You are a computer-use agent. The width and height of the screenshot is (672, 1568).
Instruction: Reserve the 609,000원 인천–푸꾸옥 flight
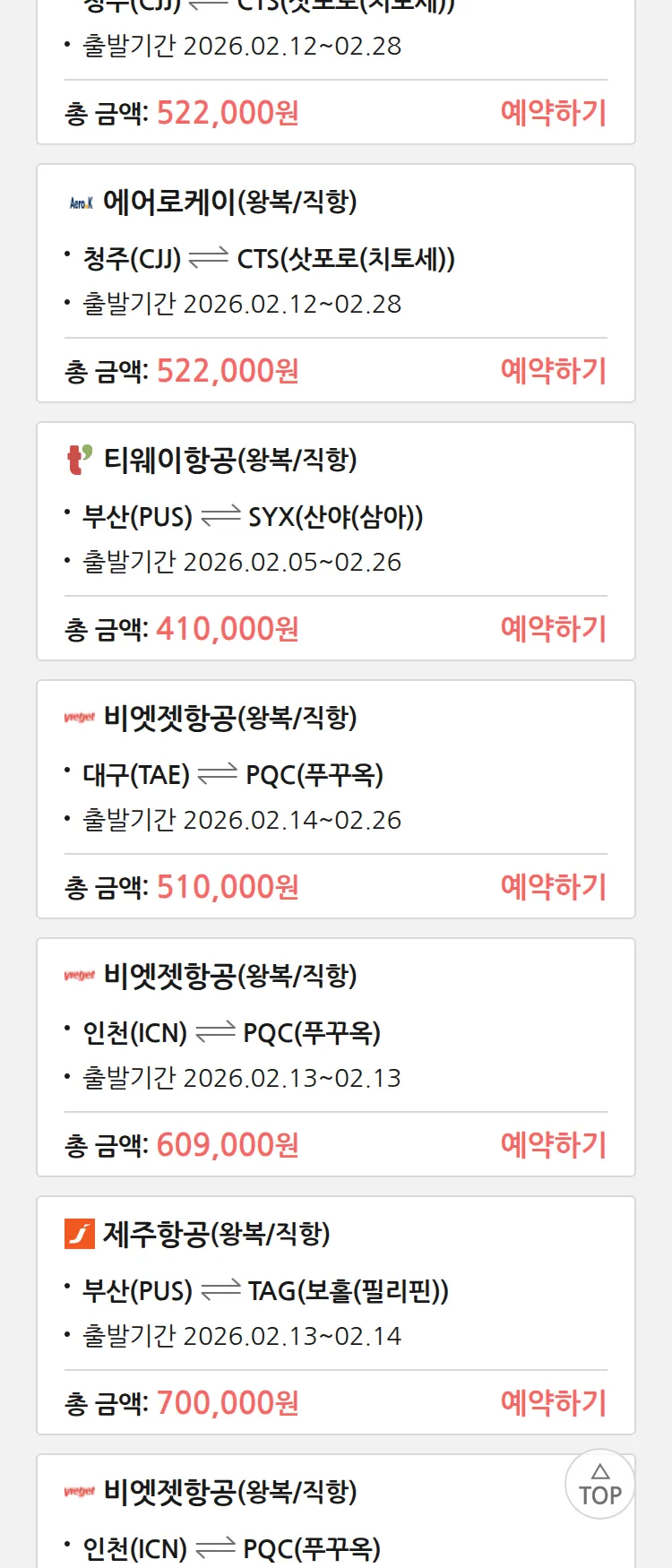[553, 1145]
